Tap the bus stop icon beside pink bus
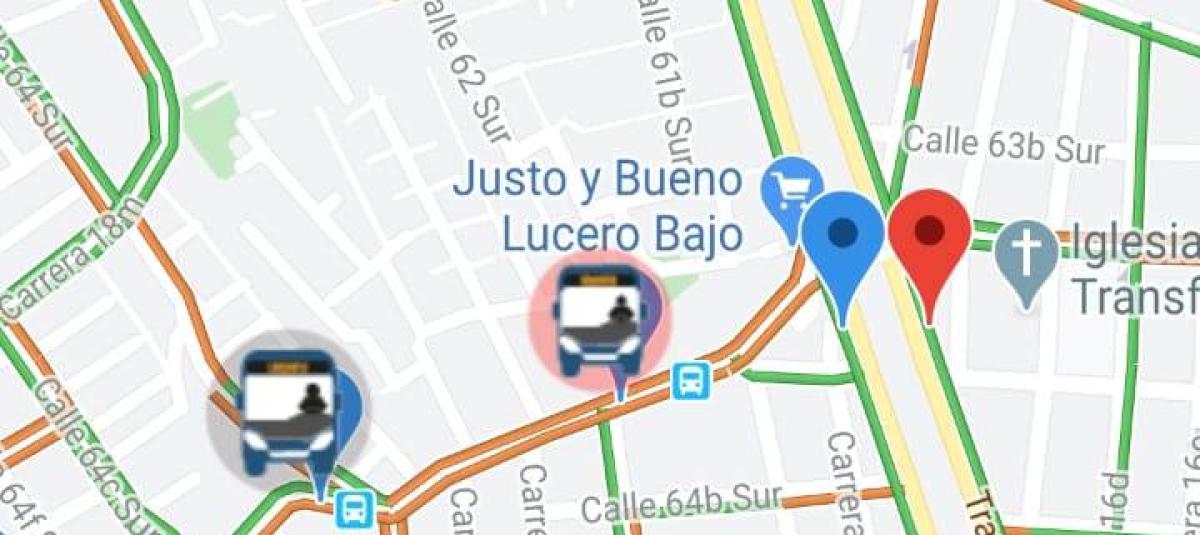This screenshot has width=1200, height=535. point(691,380)
